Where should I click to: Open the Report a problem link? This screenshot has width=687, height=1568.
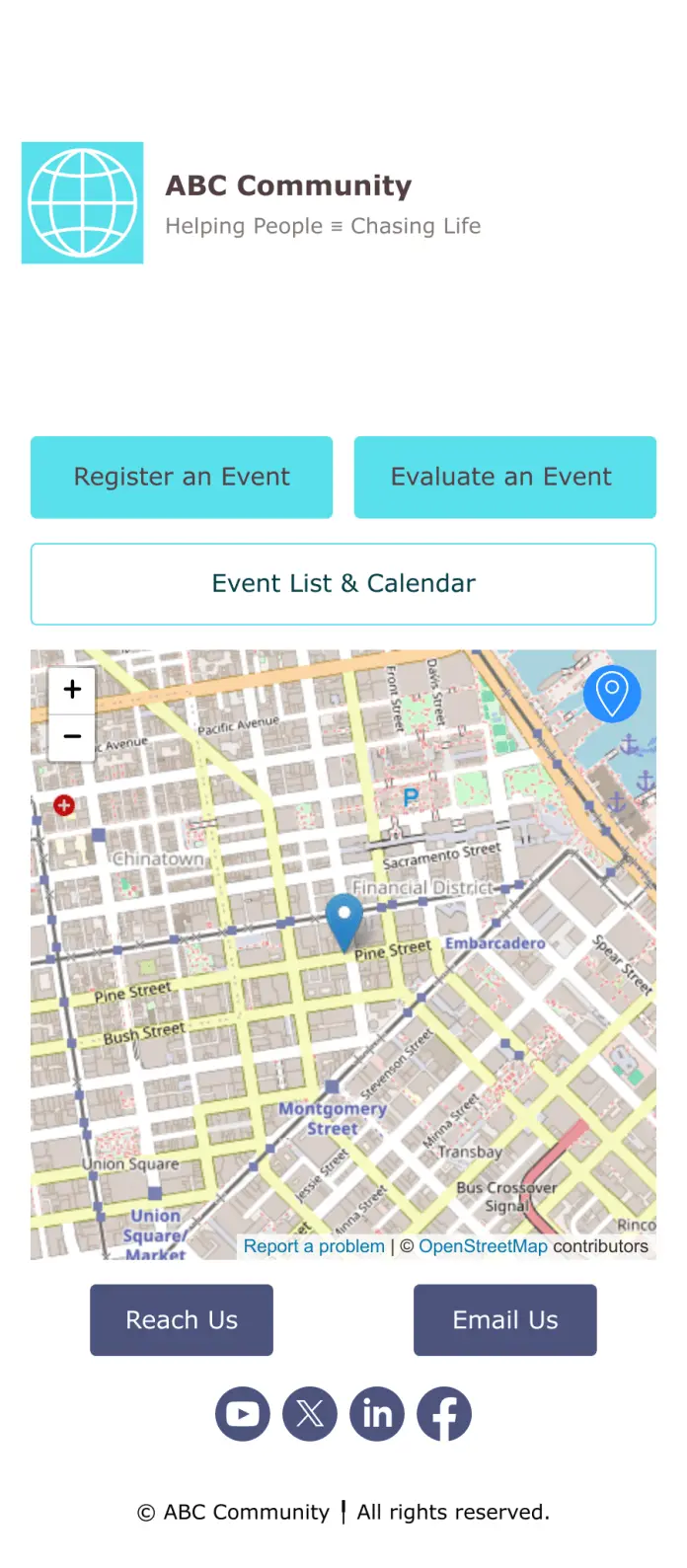click(x=314, y=1246)
